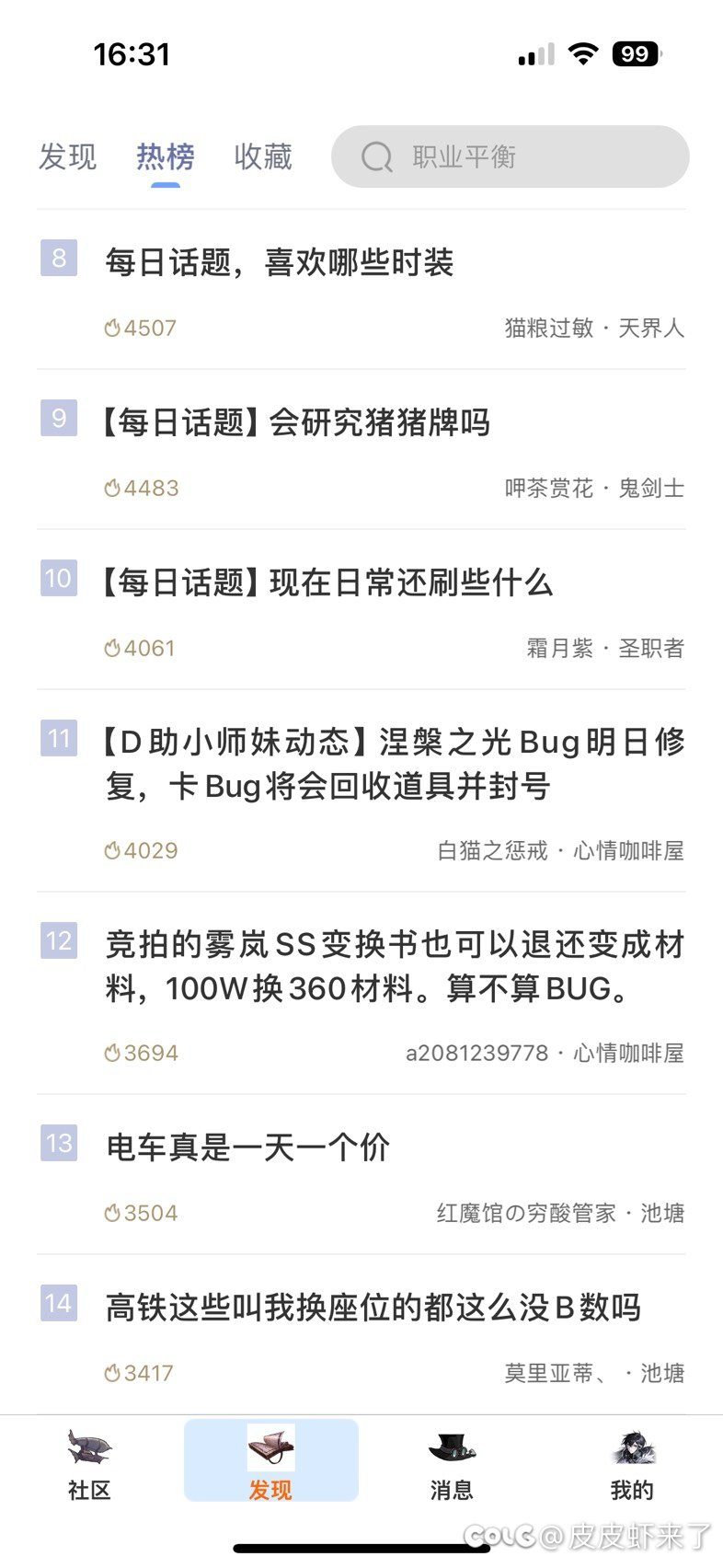723x1568 pixels.
Task: Tap the magnifying glass search icon
Action: tap(378, 157)
